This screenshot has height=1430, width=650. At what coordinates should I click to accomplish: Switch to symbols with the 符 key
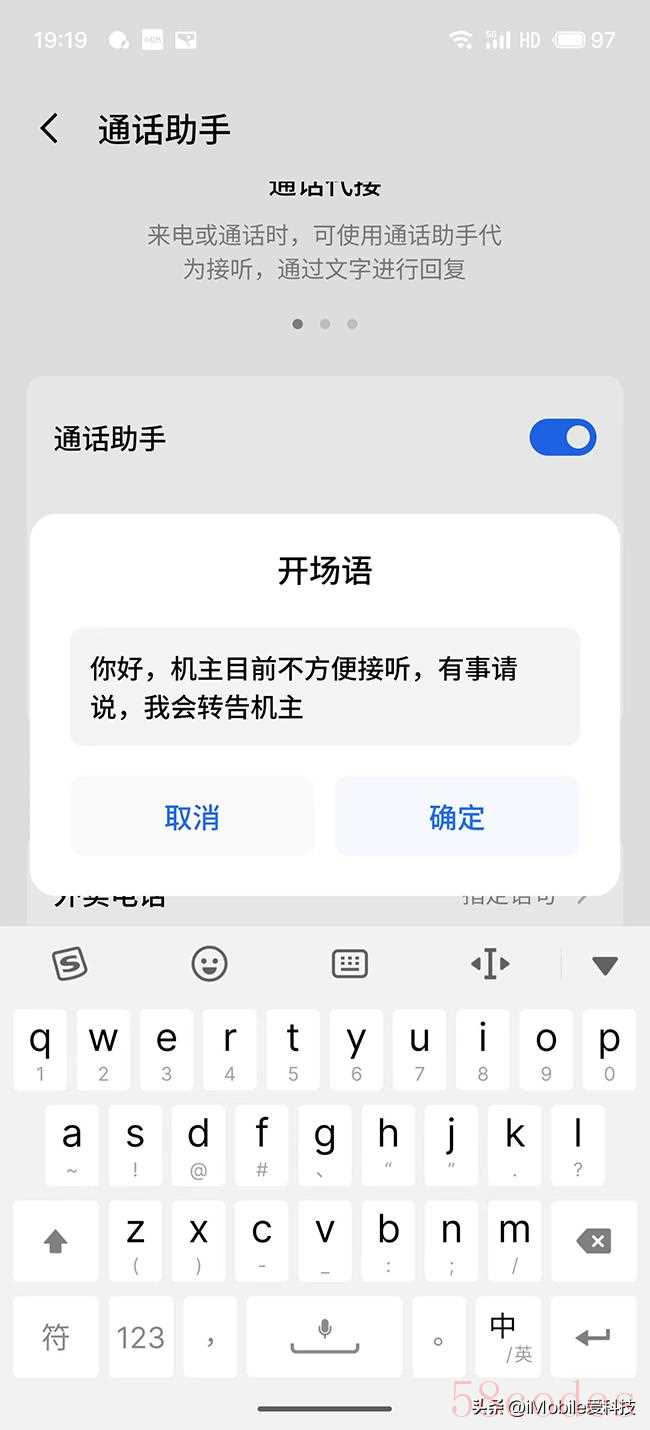tap(56, 1337)
